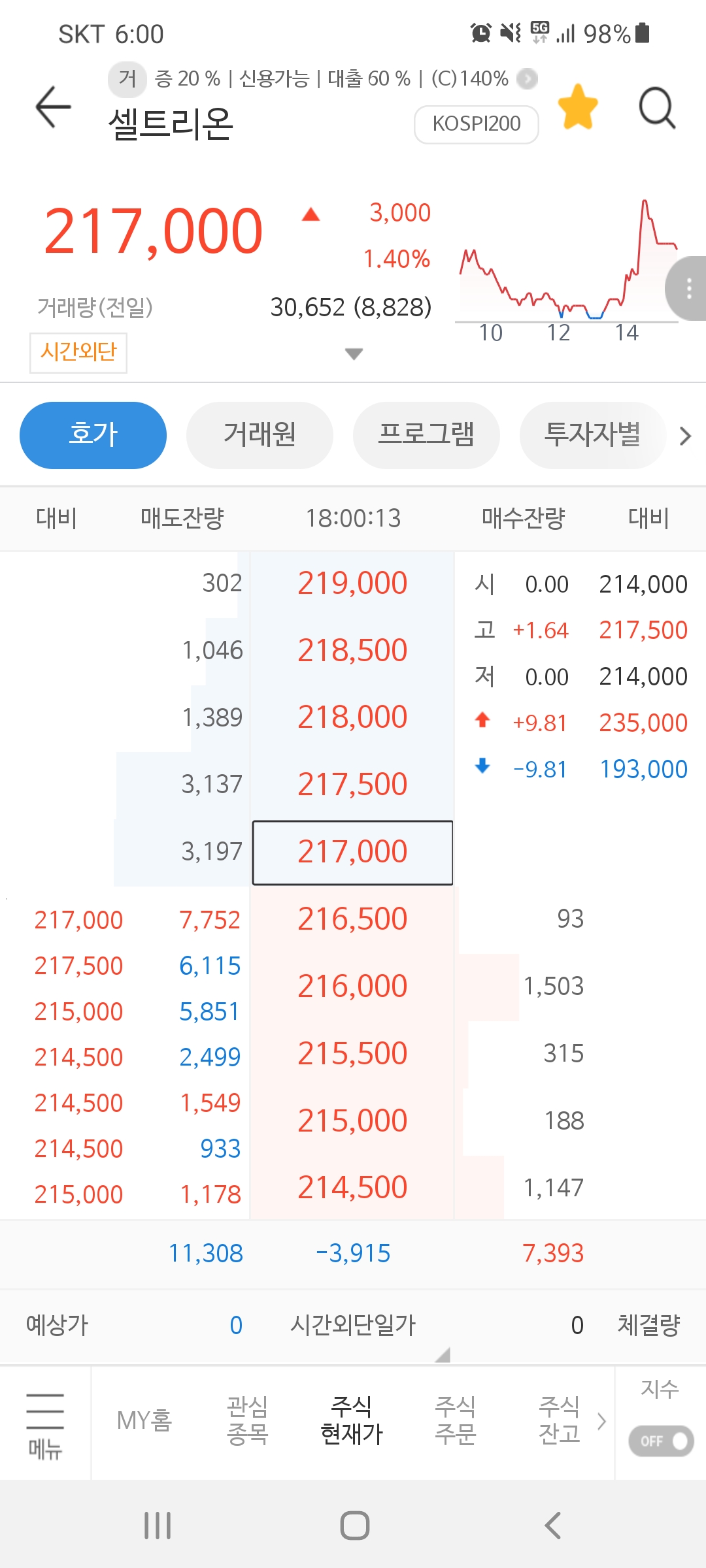706x1568 pixels.
Task: Switch to the 프로그램 tab
Action: (426, 435)
